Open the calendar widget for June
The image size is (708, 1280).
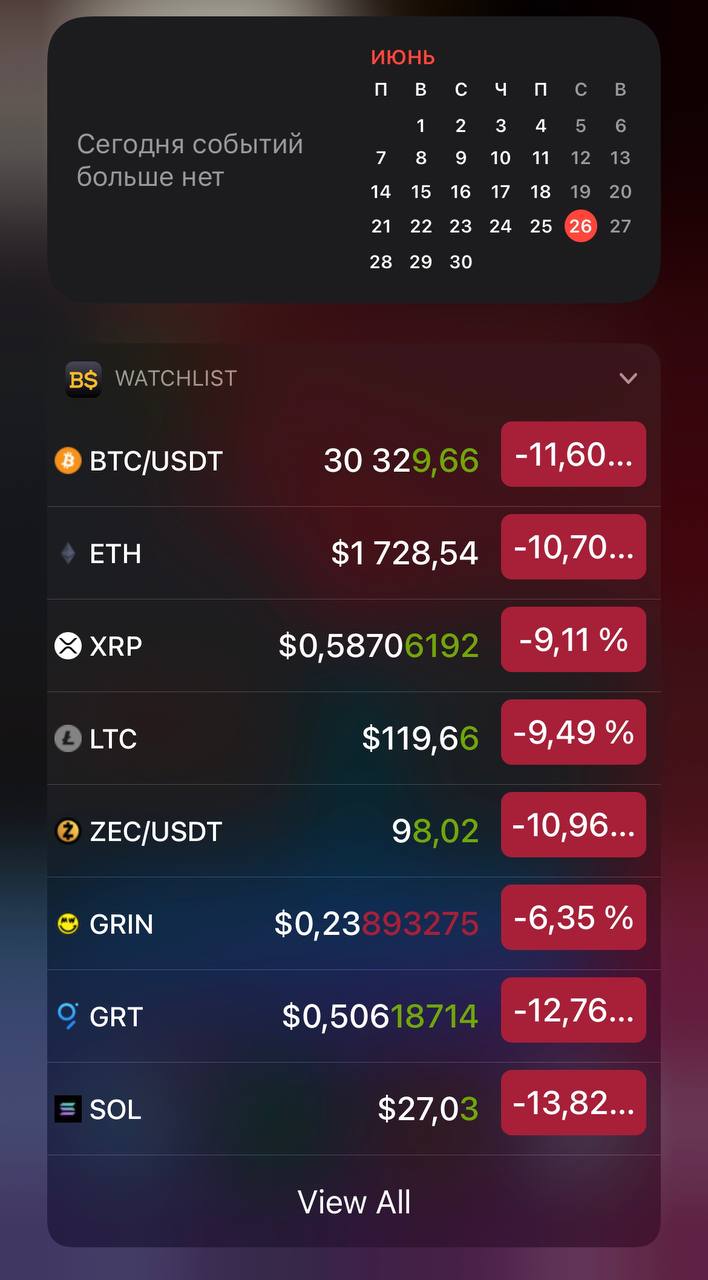click(x=354, y=159)
